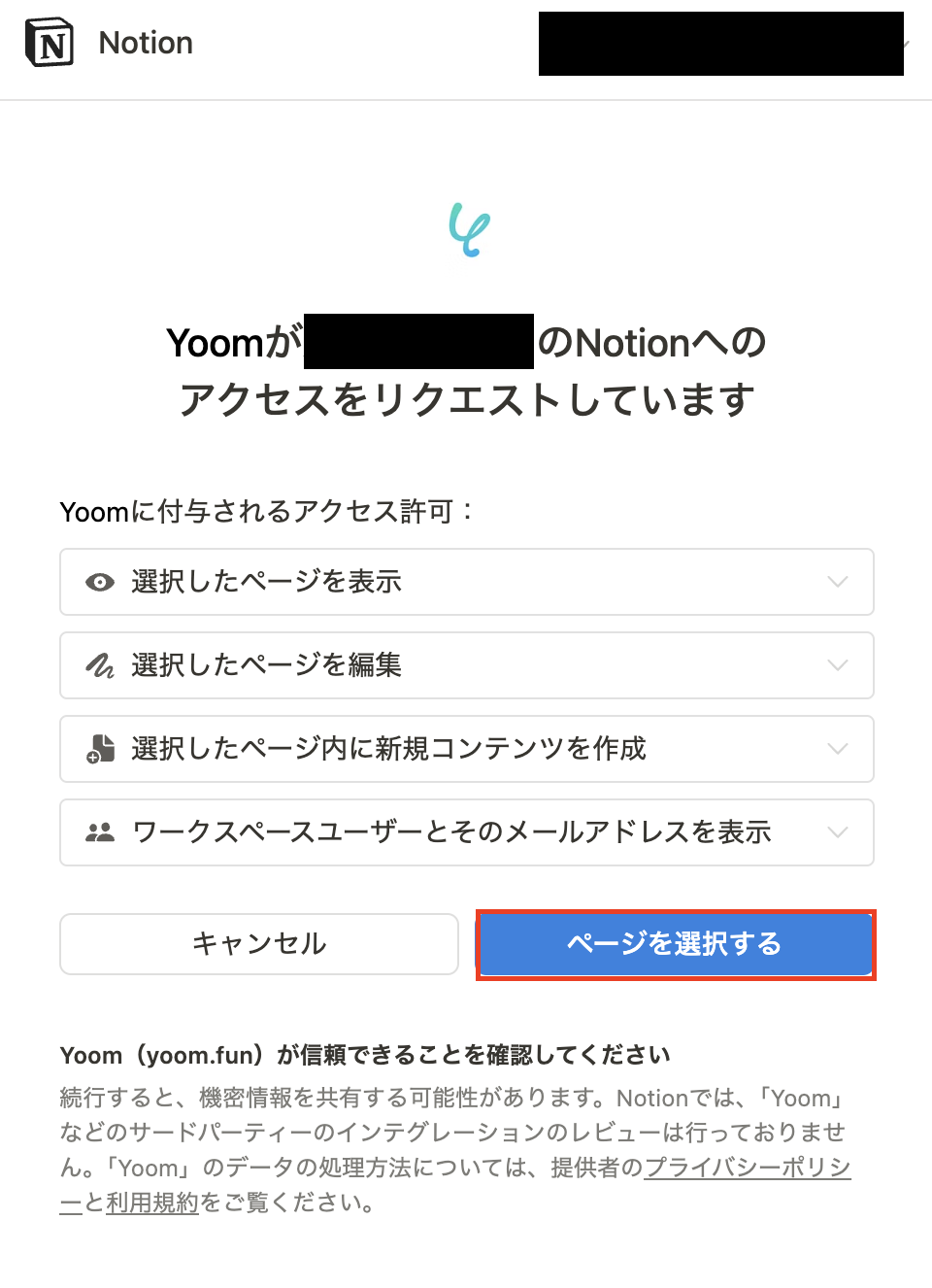
Task: Select the 選択したページを表示 permission row
Action: point(466,582)
